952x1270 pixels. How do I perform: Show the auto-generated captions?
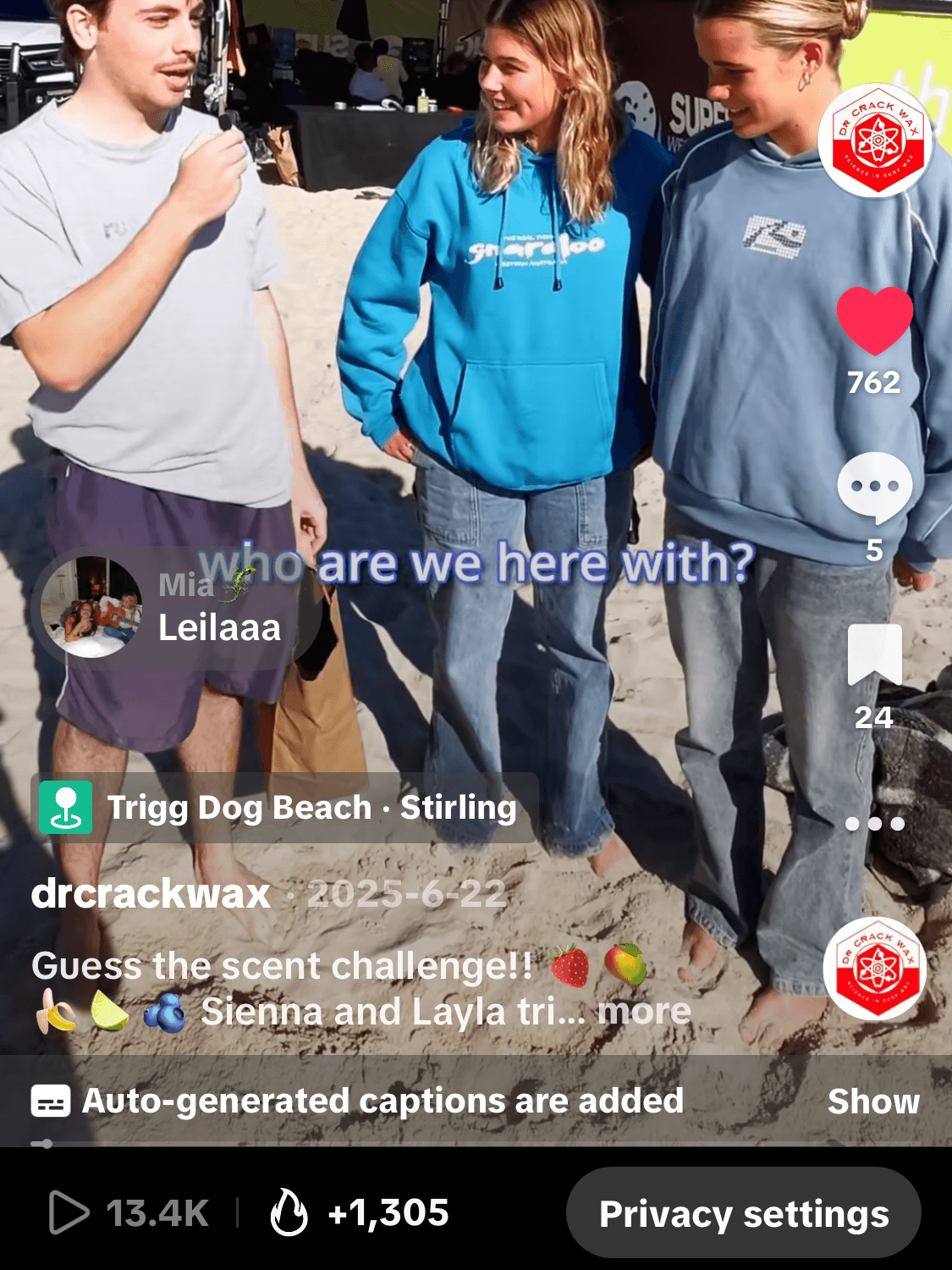872,1102
